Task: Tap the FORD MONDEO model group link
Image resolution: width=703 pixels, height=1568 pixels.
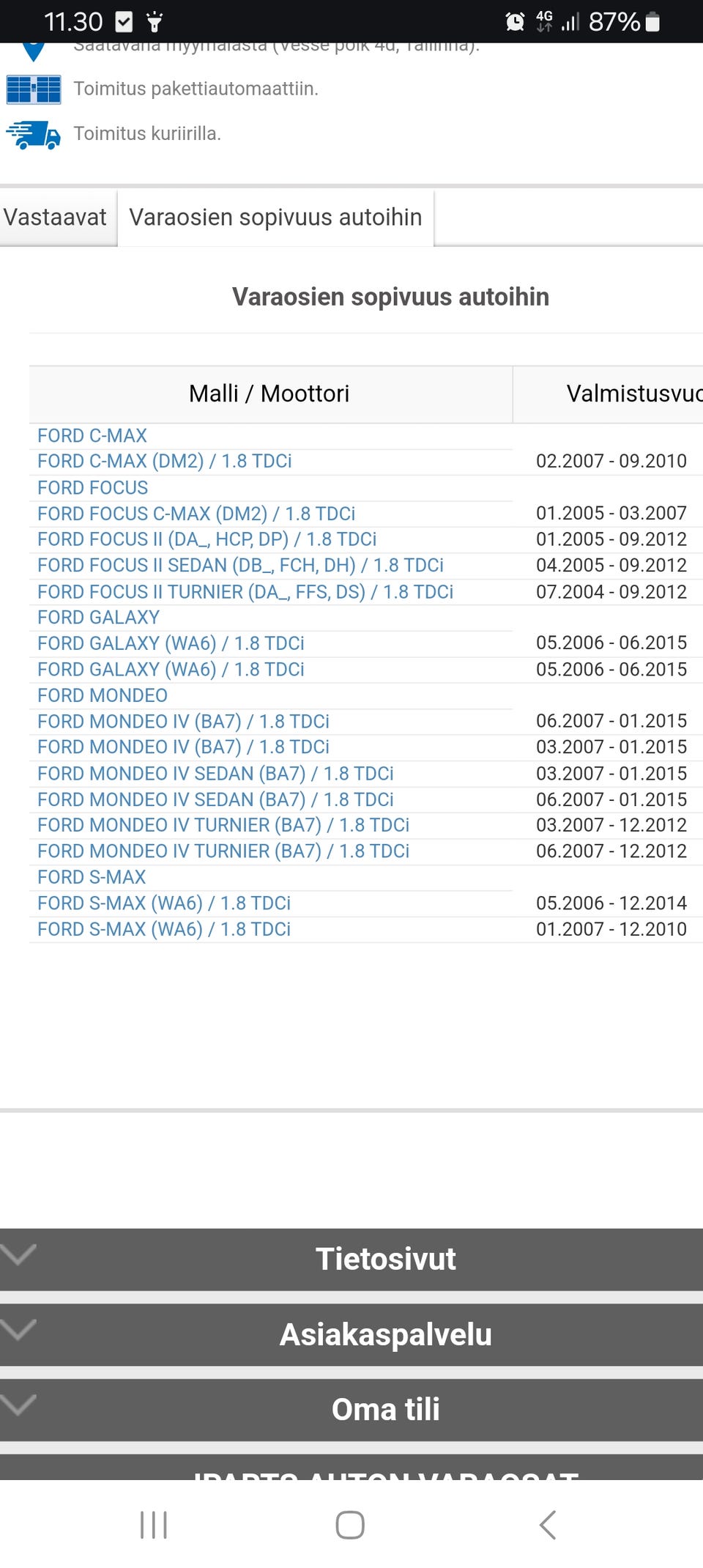Action: [102, 695]
